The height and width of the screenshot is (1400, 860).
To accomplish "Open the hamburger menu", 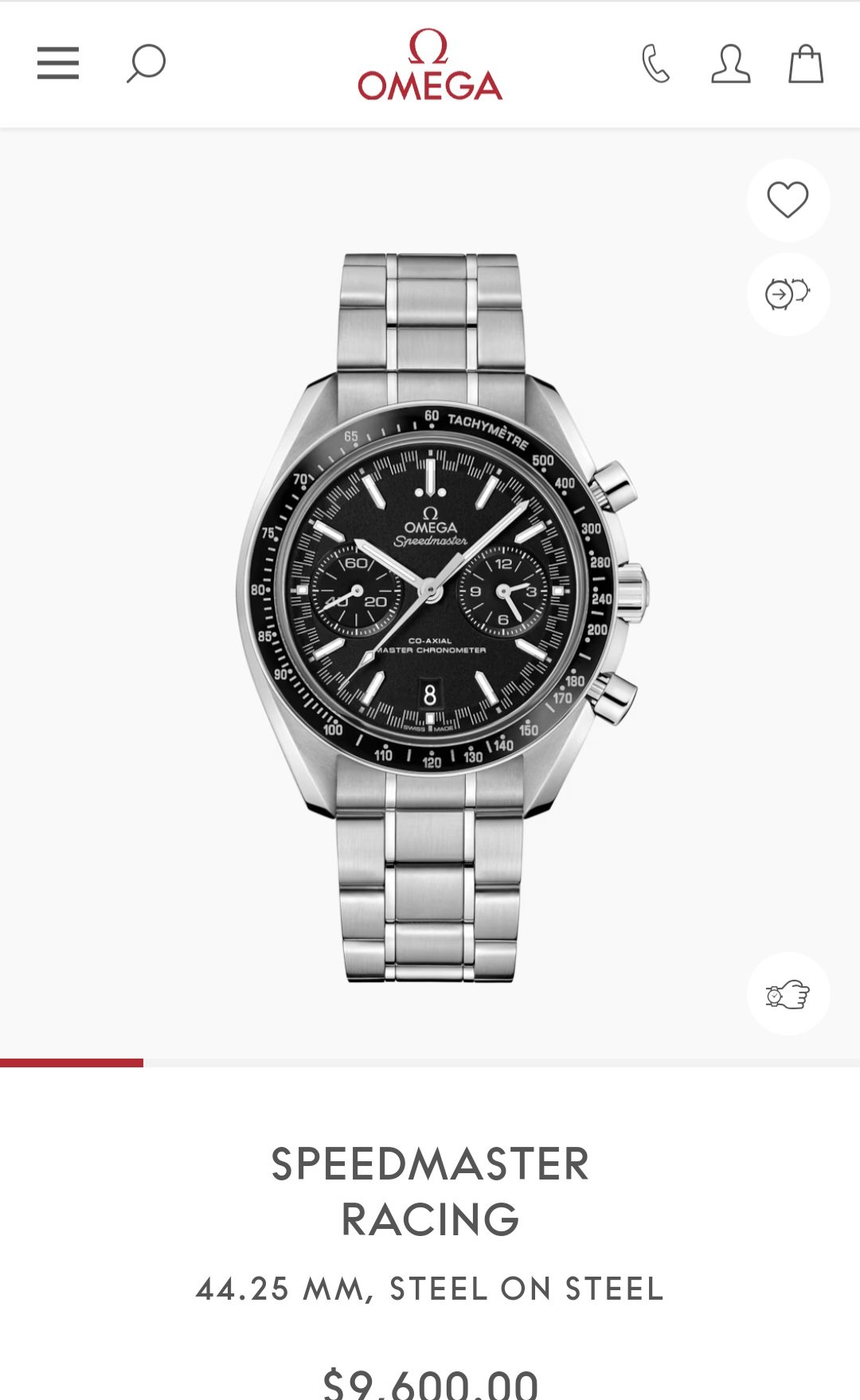I will tap(58, 64).
